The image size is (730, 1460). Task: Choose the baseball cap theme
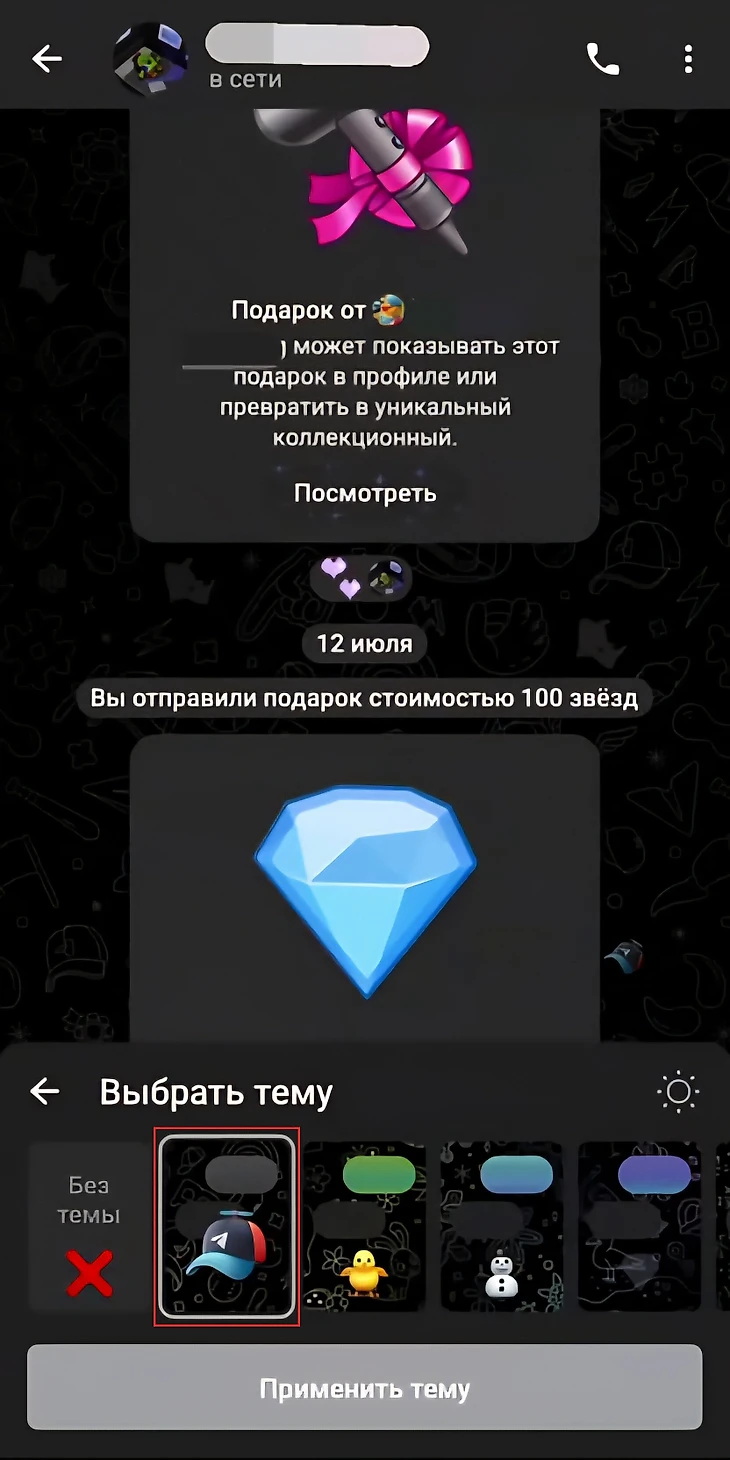[228, 1226]
